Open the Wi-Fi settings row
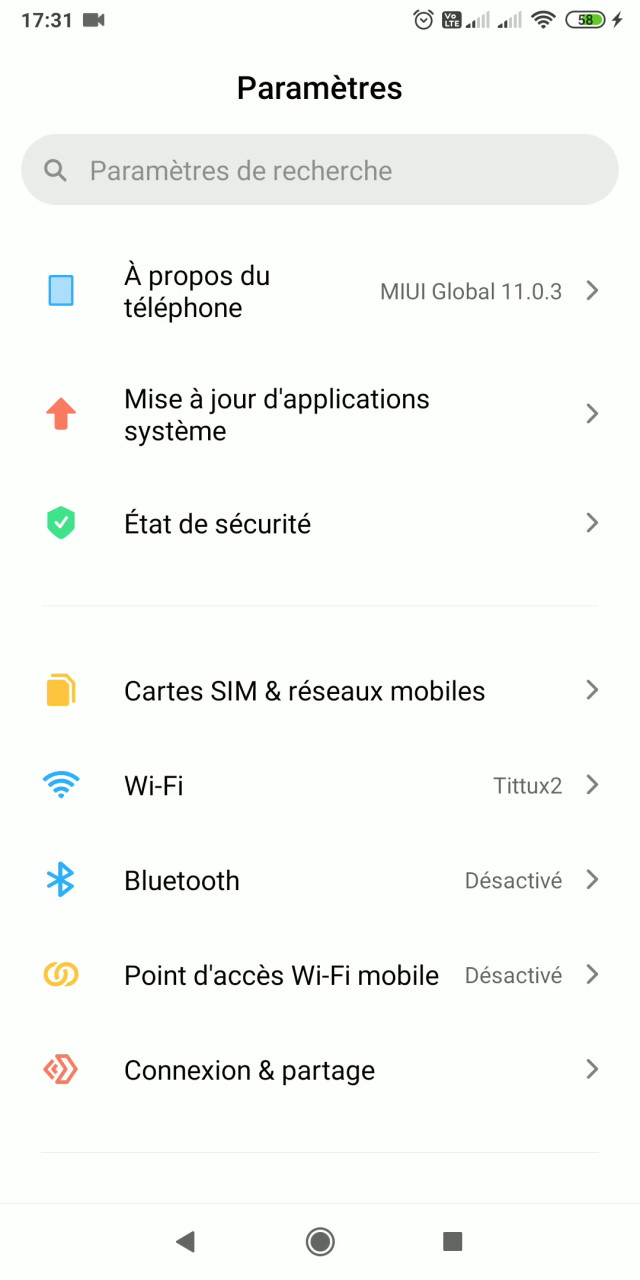The width and height of the screenshot is (640, 1280). click(320, 785)
